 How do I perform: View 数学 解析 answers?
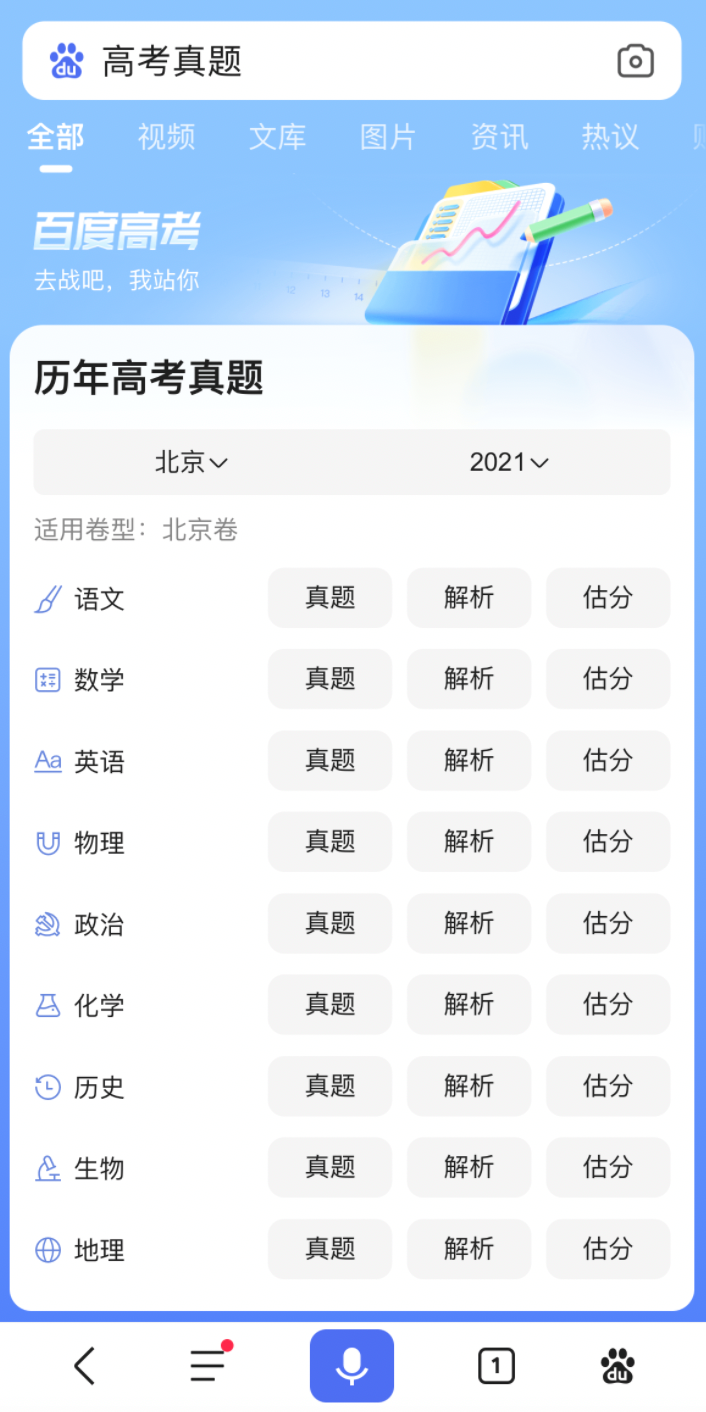click(x=469, y=680)
